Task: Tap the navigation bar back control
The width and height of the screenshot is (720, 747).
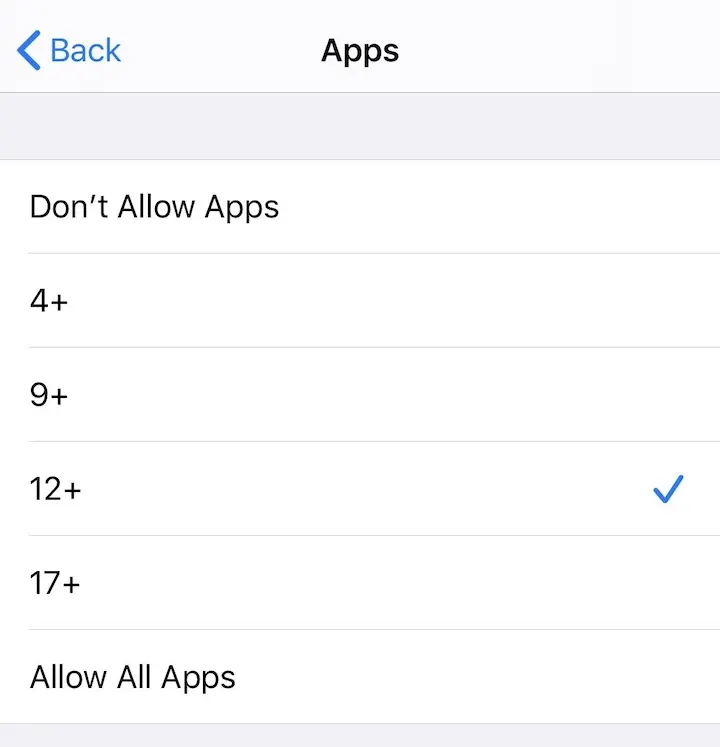Action: (x=68, y=50)
